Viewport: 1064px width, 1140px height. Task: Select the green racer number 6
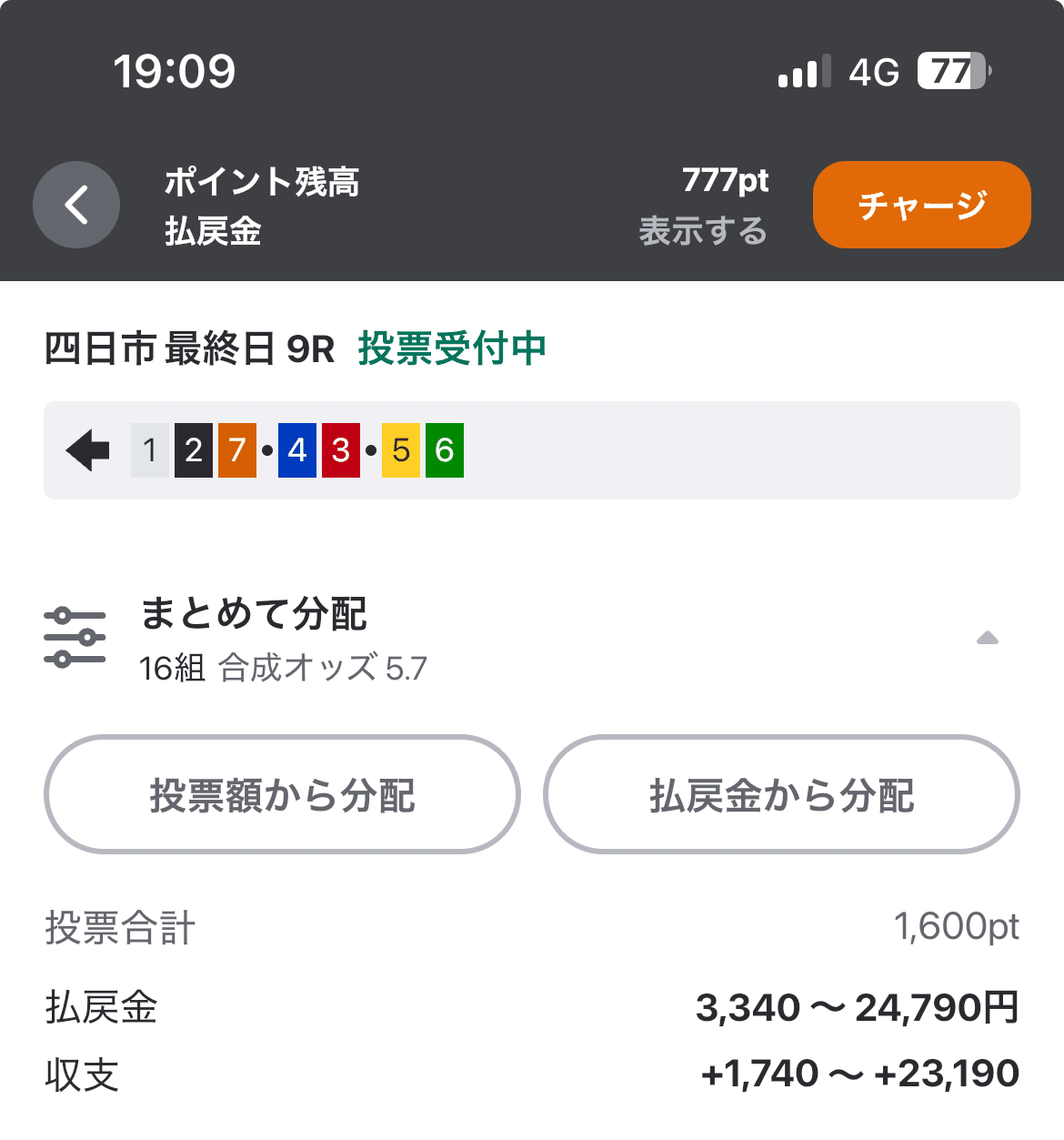pos(444,449)
